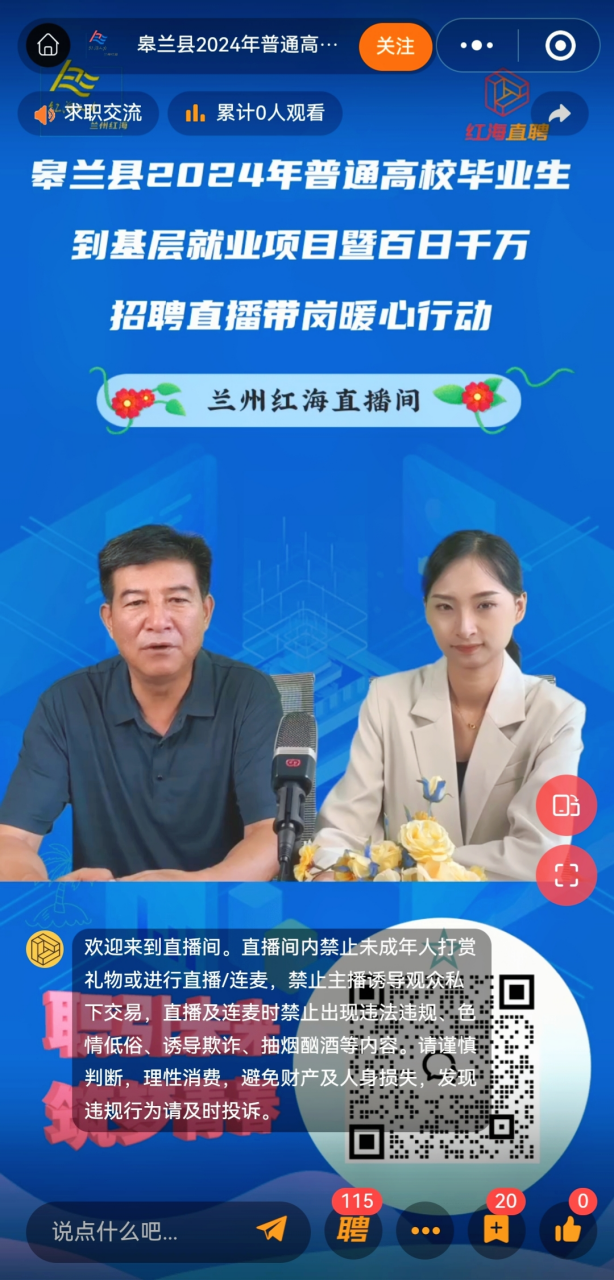Send the comment with the paper plane icon

point(271,1230)
